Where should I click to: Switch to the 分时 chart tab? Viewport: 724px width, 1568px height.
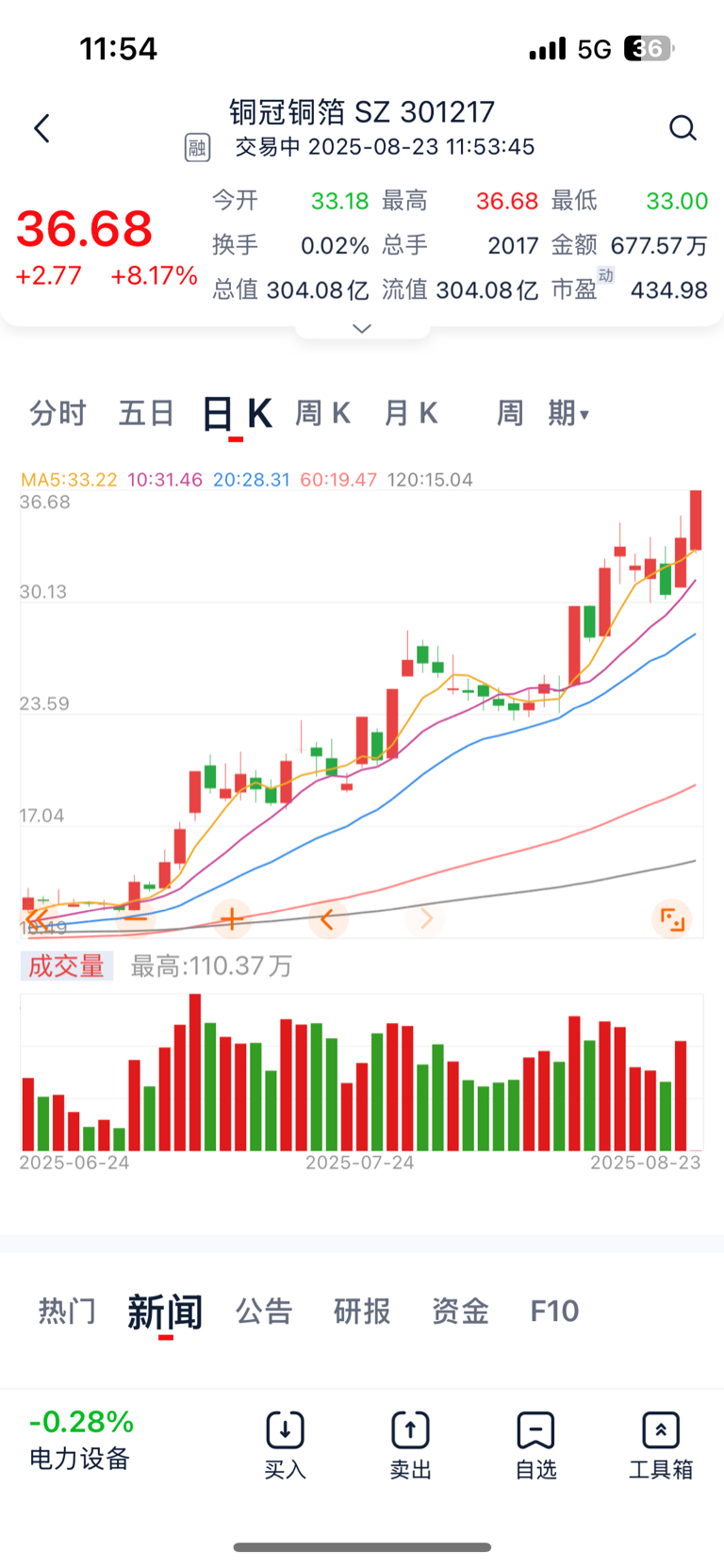[58, 413]
